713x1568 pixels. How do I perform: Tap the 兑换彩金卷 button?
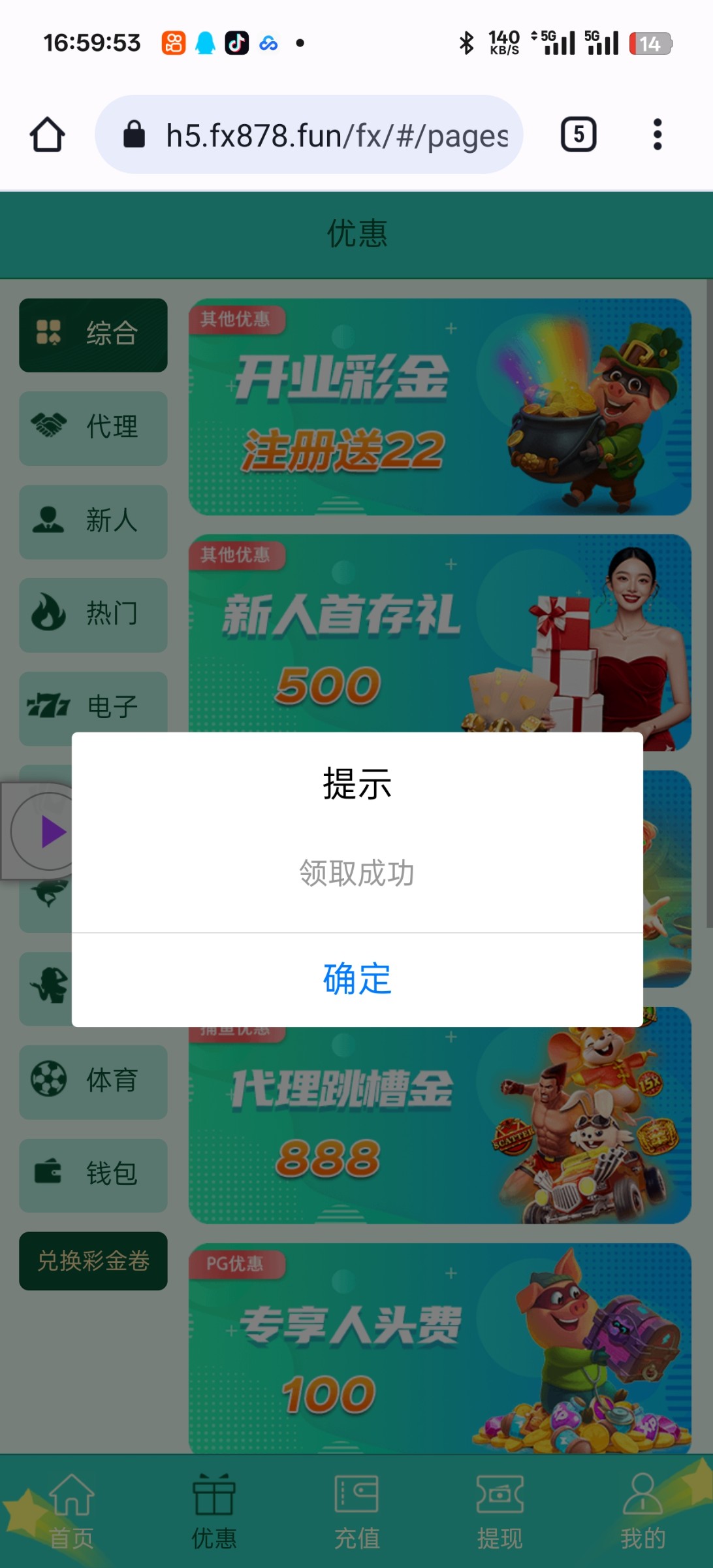pyautogui.click(x=93, y=1260)
